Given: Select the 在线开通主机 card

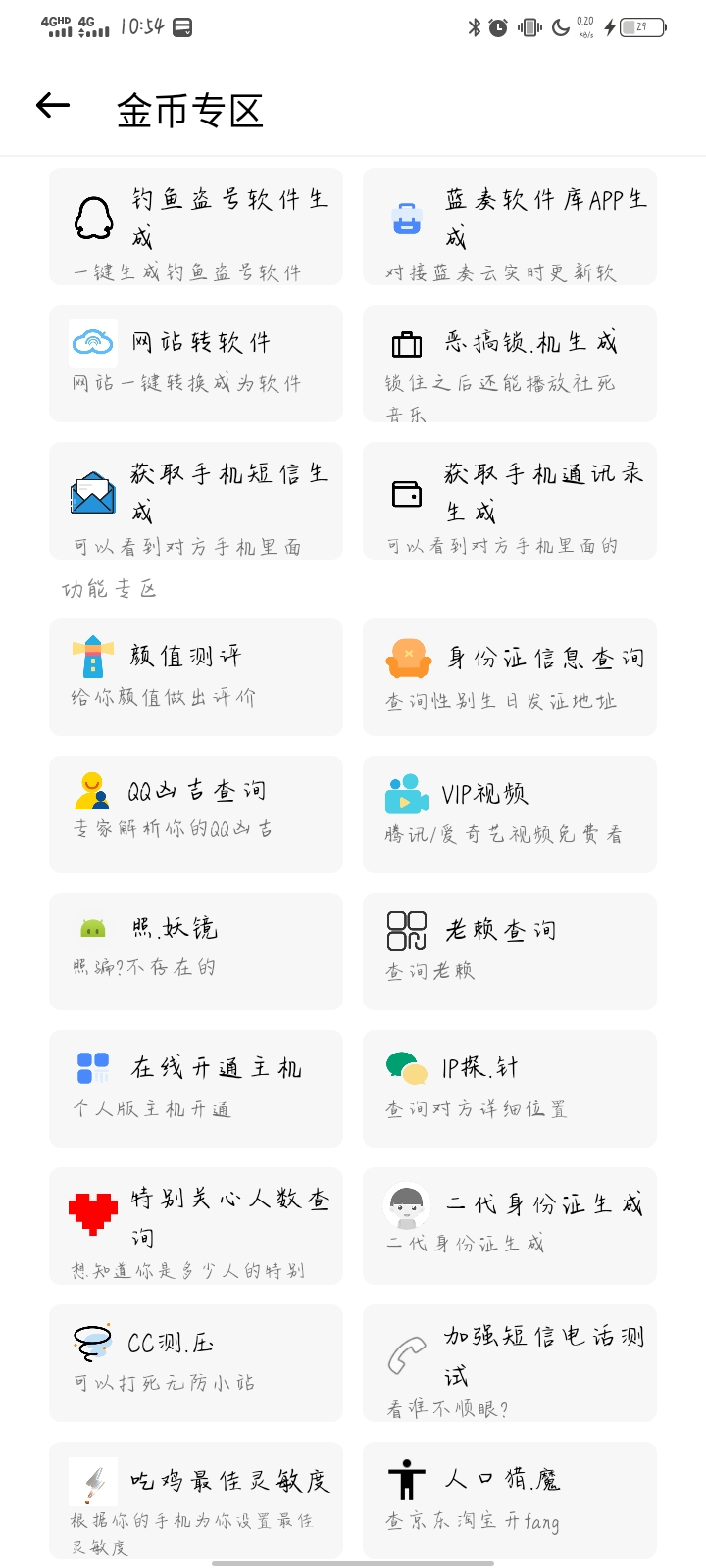Looking at the screenshot, I should (x=196, y=1089).
